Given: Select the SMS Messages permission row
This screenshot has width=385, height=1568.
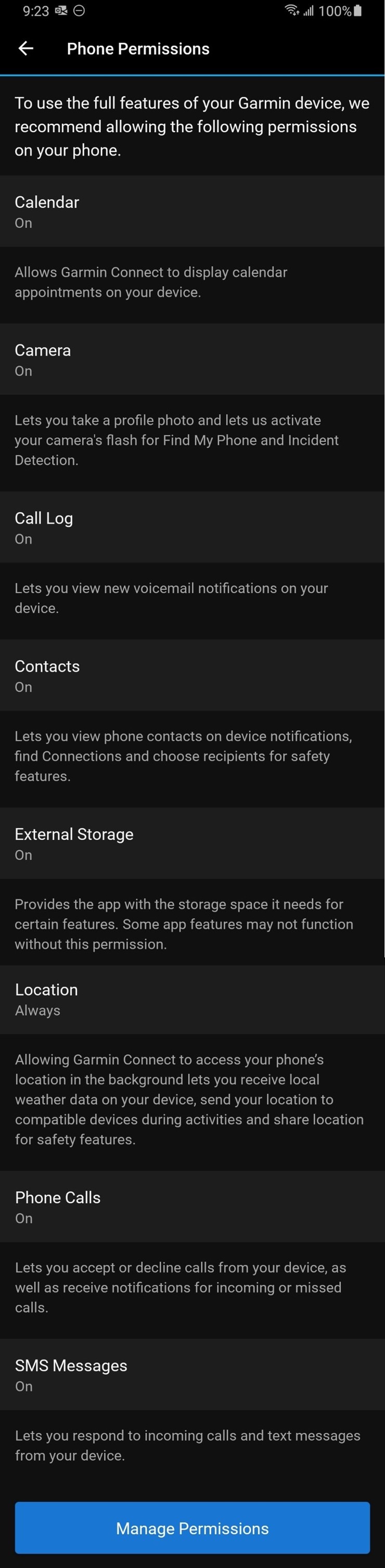Looking at the screenshot, I should (x=192, y=1375).
